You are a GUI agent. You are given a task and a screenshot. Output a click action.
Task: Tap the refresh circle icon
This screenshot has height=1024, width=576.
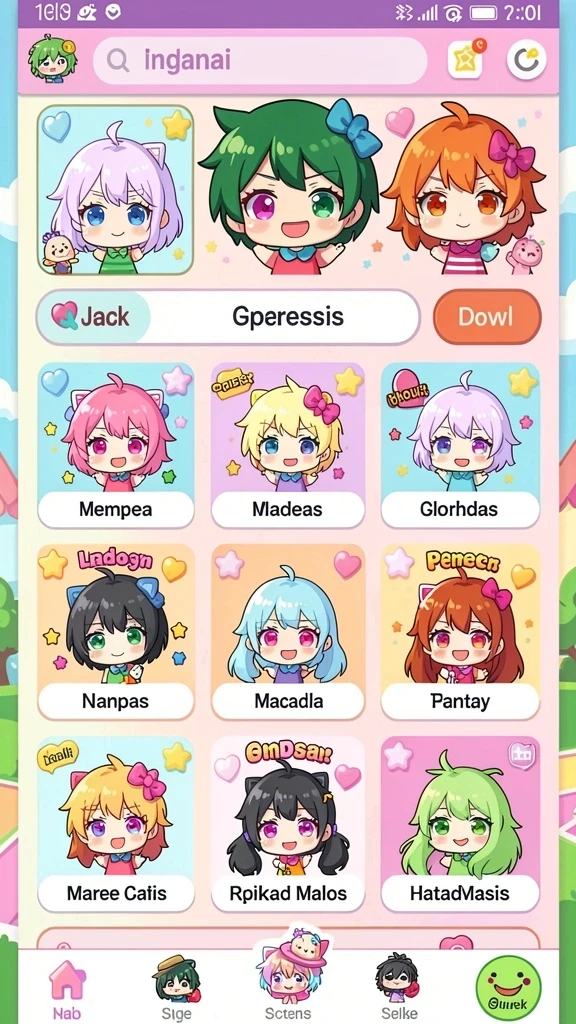[x=526, y=60]
